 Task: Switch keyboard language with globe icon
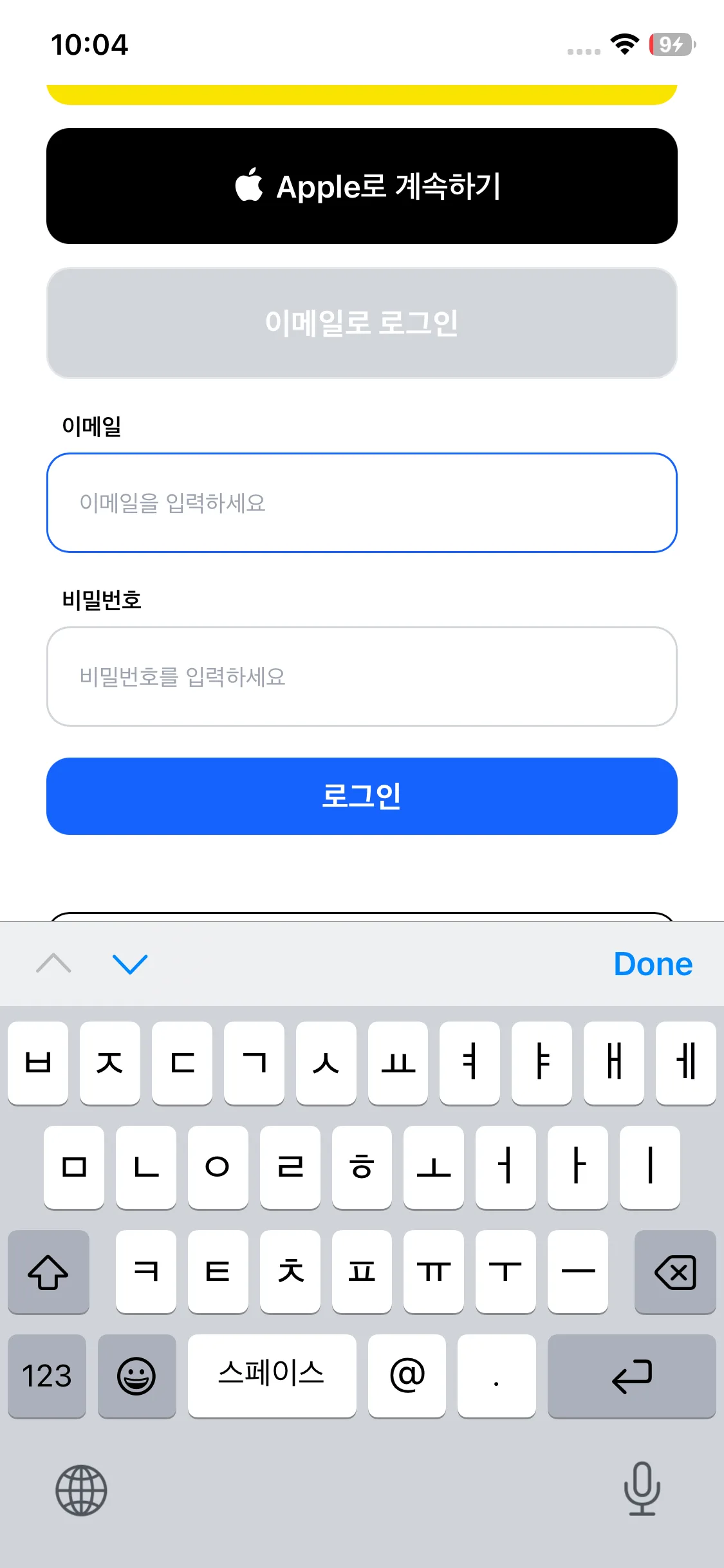pyautogui.click(x=81, y=1490)
